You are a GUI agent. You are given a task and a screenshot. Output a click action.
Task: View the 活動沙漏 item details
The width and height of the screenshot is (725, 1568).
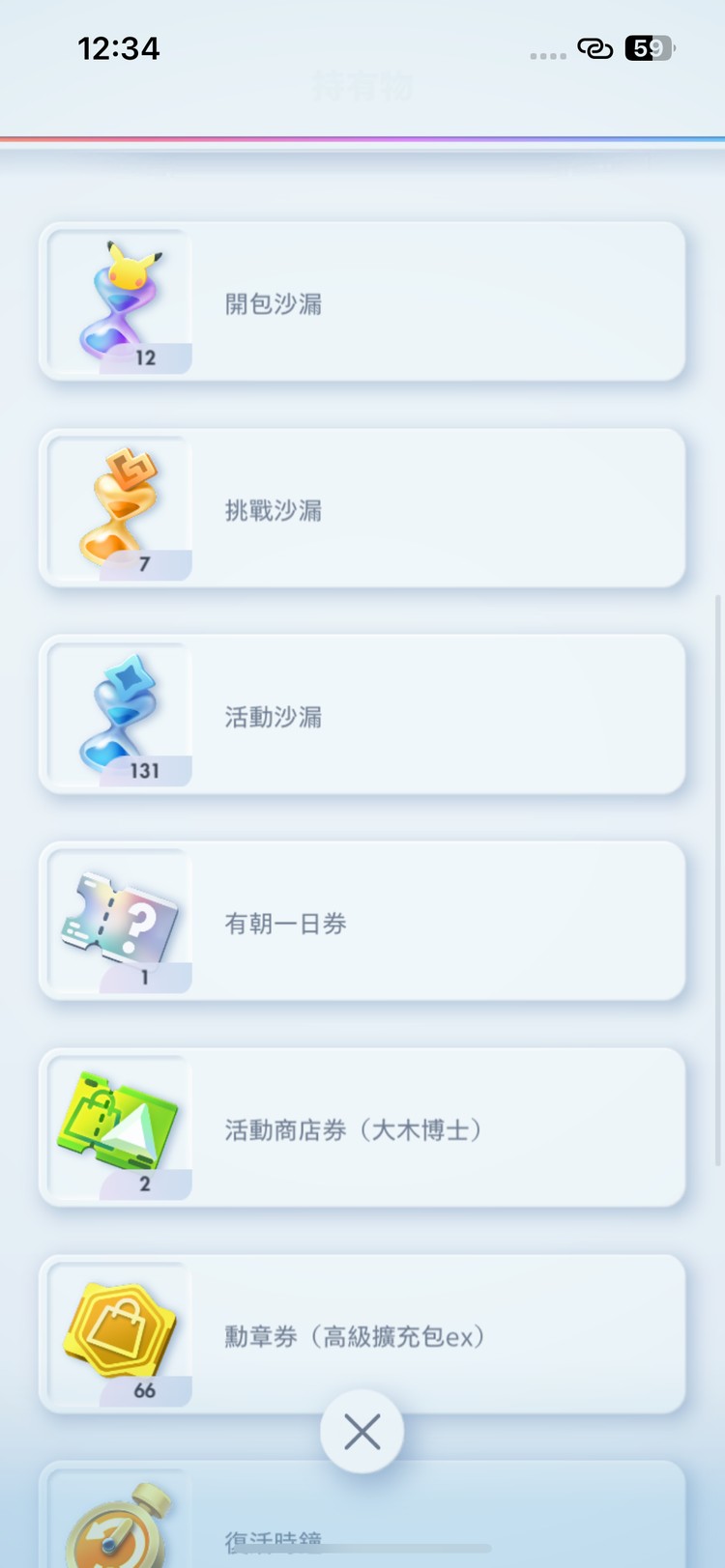(362, 716)
